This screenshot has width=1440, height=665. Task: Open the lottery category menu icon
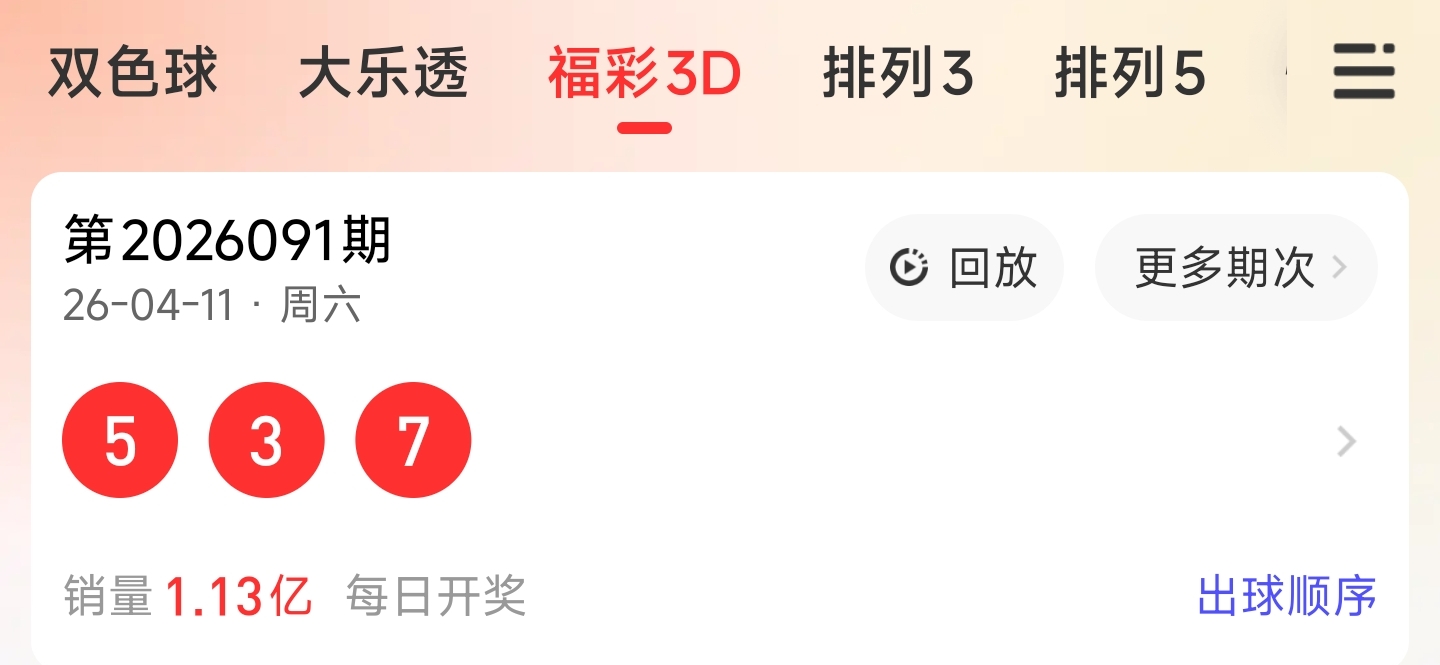pos(1363,72)
